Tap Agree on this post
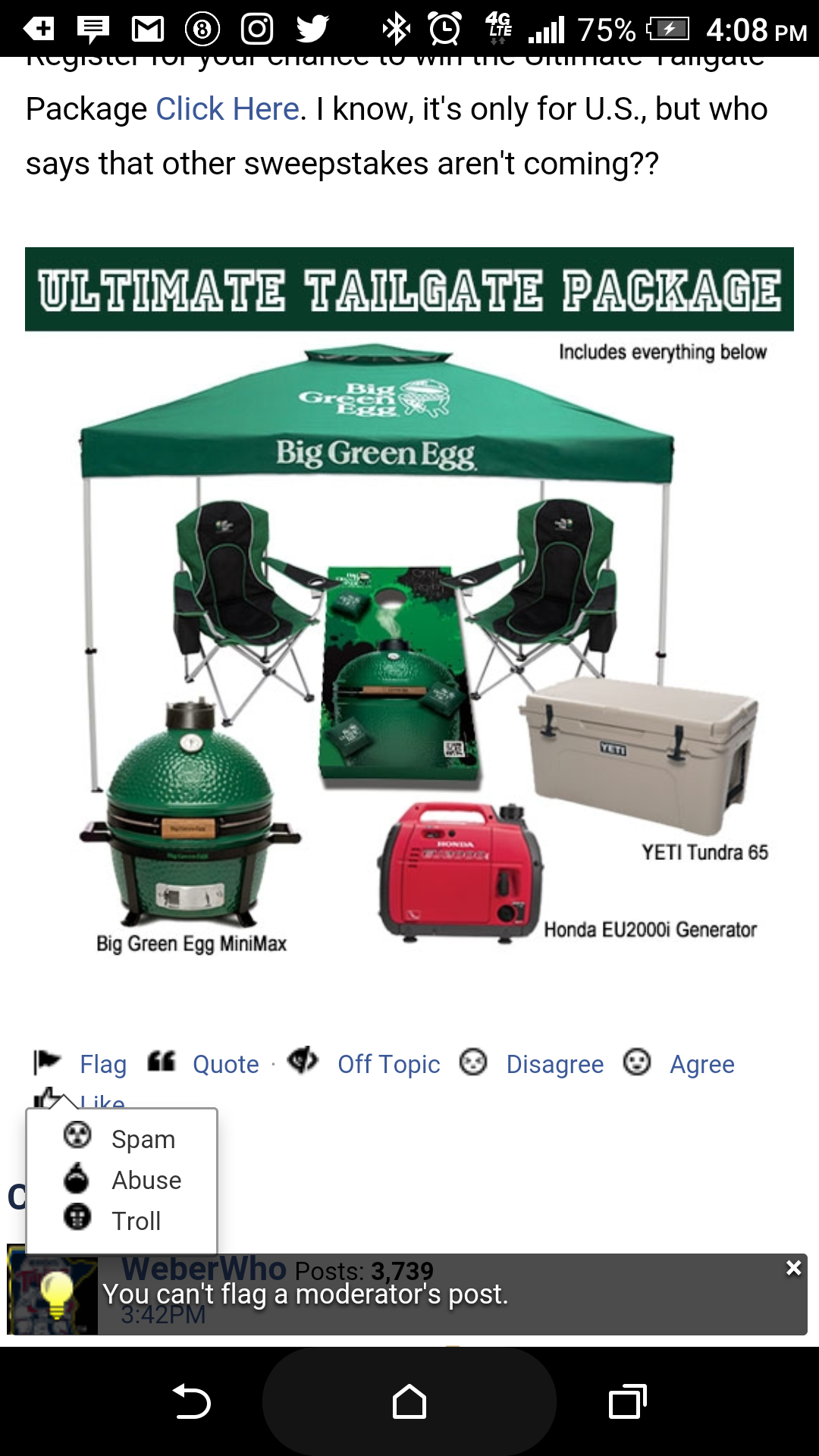The height and width of the screenshot is (1456, 819). click(701, 1064)
